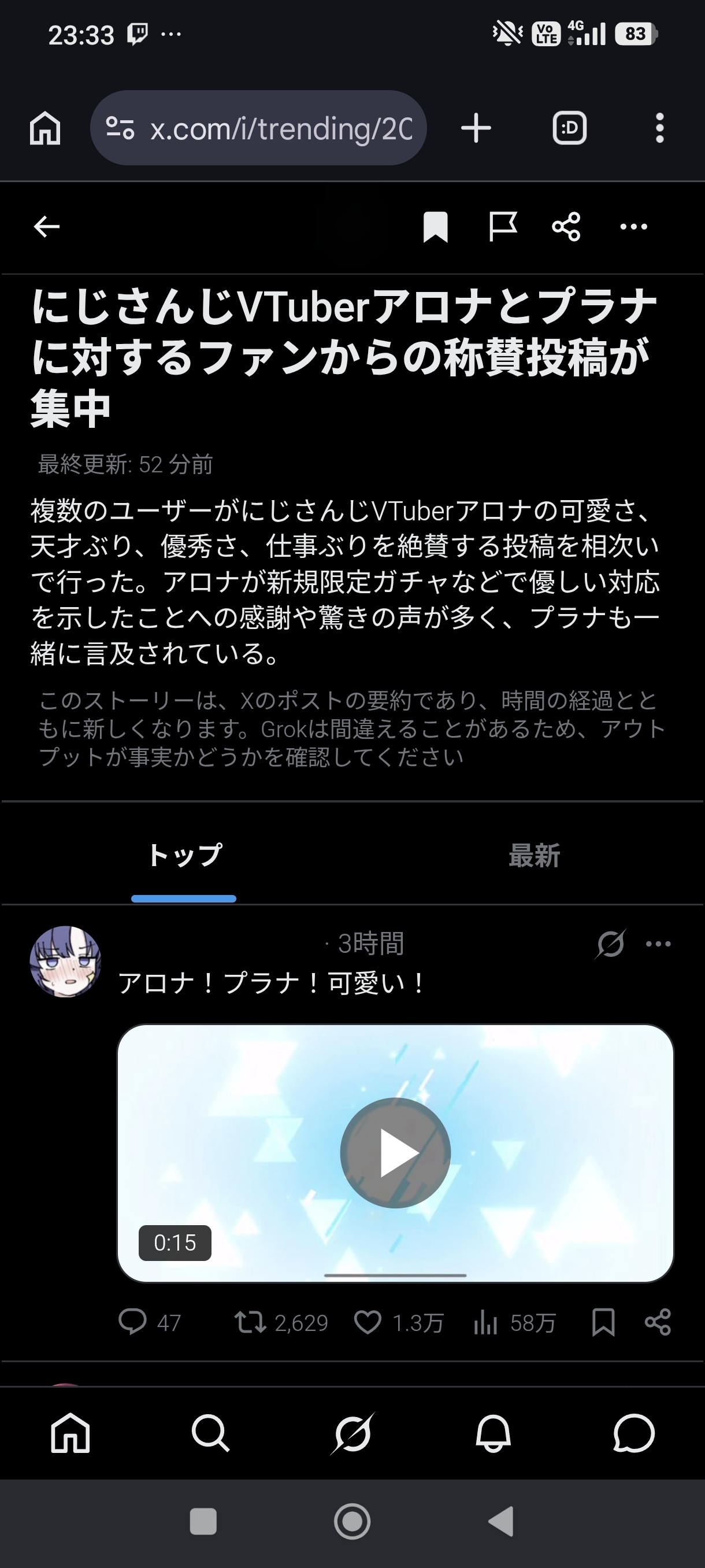Open messages in bottom navigation
705x1568 pixels.
pos(633,1433)
